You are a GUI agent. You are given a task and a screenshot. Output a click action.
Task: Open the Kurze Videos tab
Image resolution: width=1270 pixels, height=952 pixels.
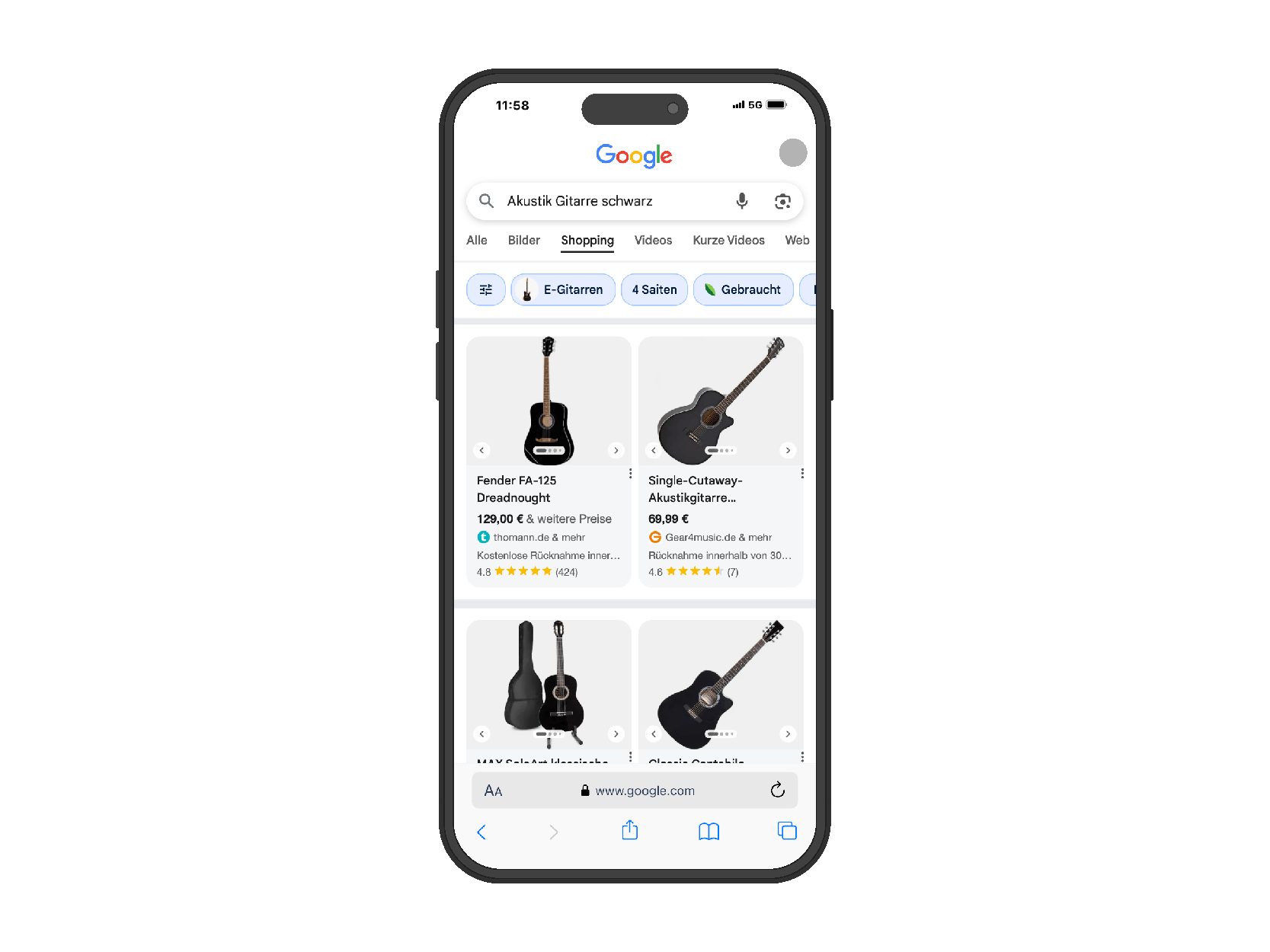[x=728, y=241]
